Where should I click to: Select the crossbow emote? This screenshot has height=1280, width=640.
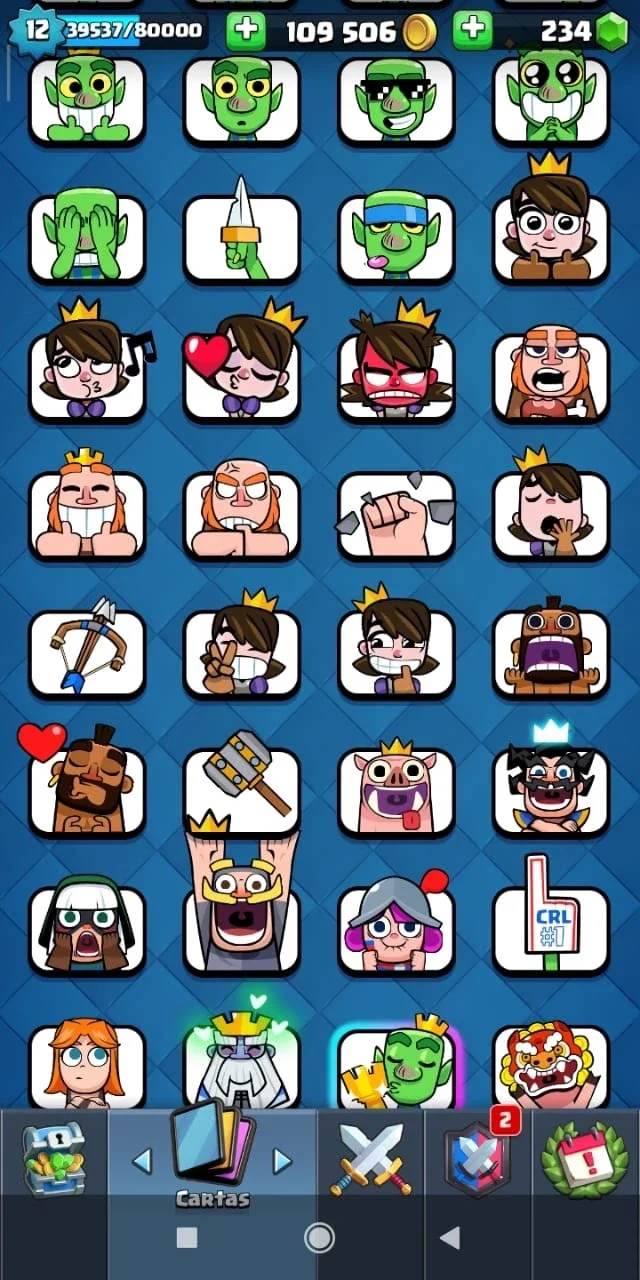pos(87,653)
